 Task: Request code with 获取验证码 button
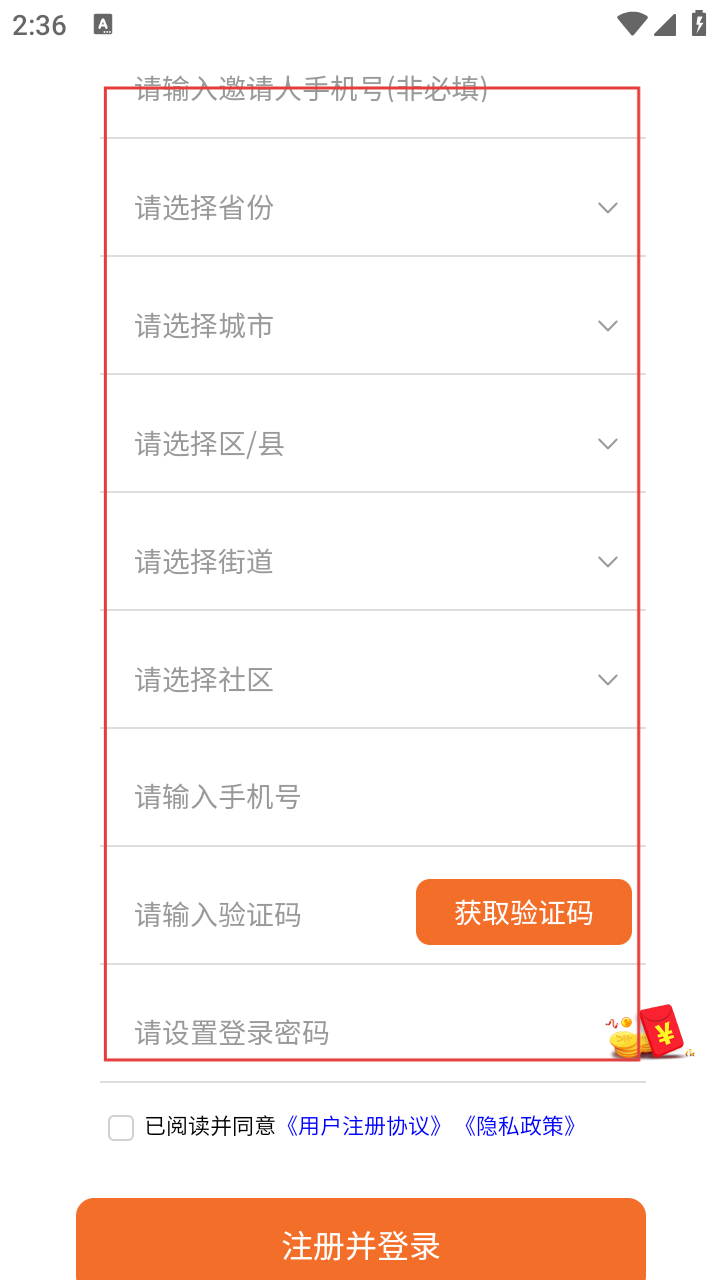coord(523,912)
